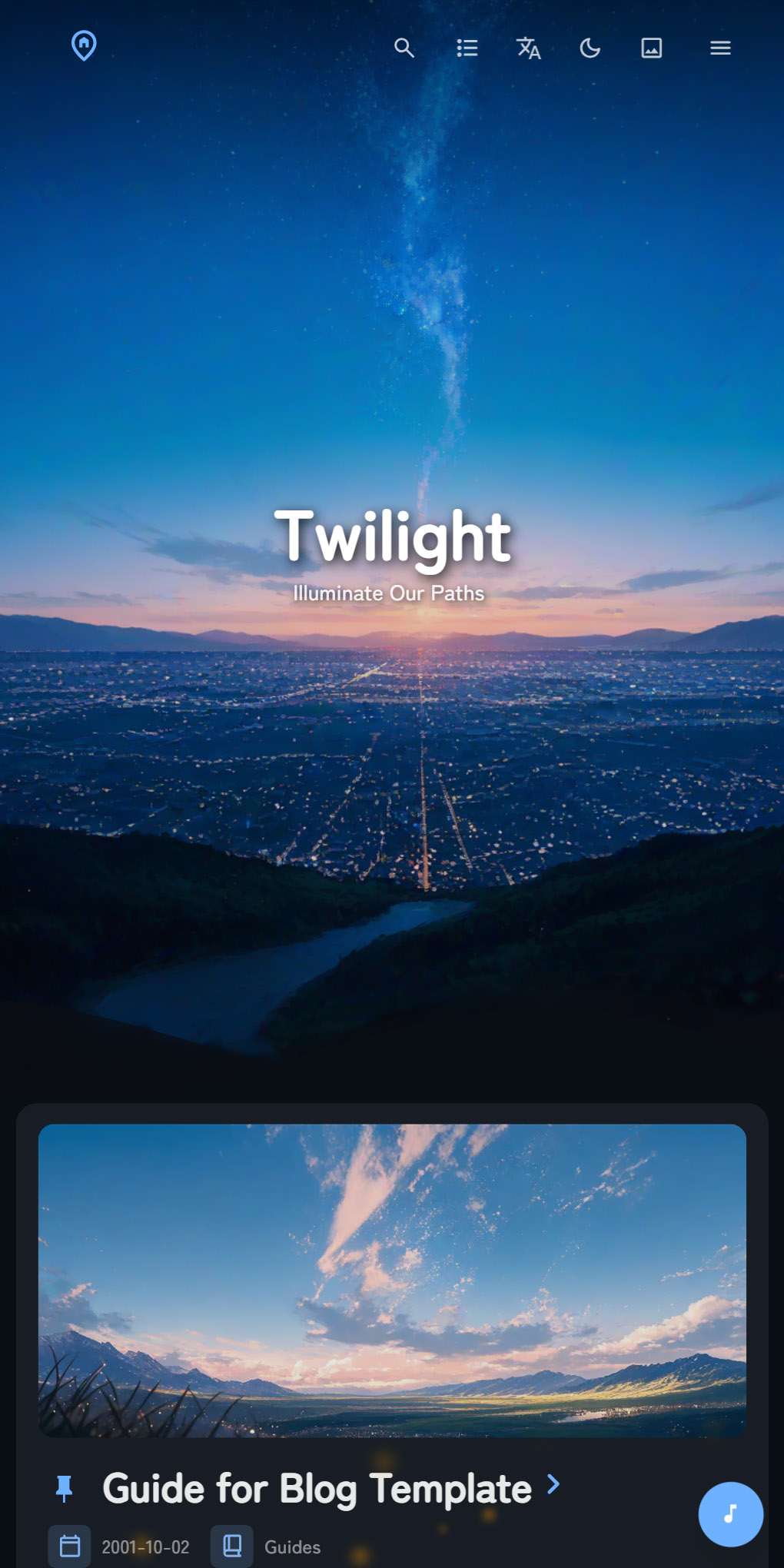Click the home pin logo in the navbar
Viewport: 784px width, 1568px height.
click(x=83, y=47)
